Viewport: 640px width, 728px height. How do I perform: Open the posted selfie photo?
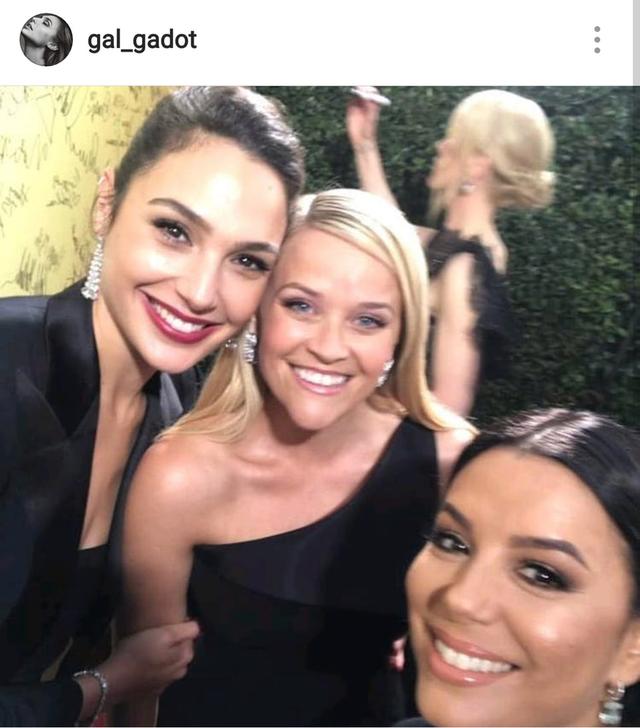tap(320, 405)
